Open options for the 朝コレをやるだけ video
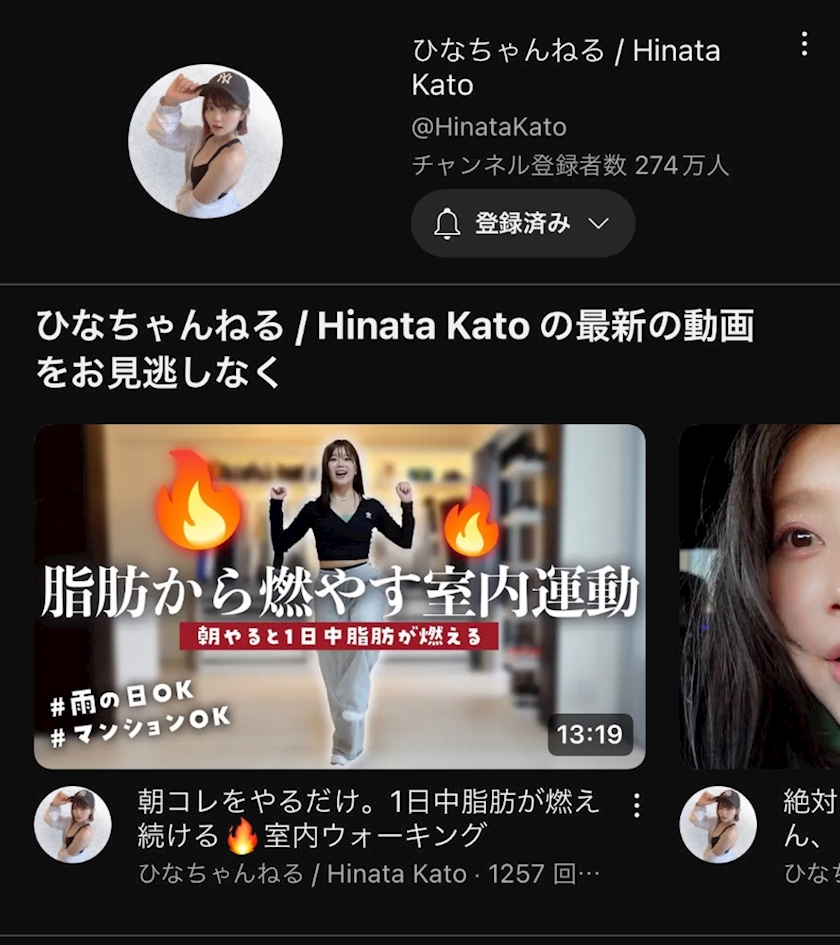Image resolution: width=840 pixels, height=945 pixels. pos(636,806)
